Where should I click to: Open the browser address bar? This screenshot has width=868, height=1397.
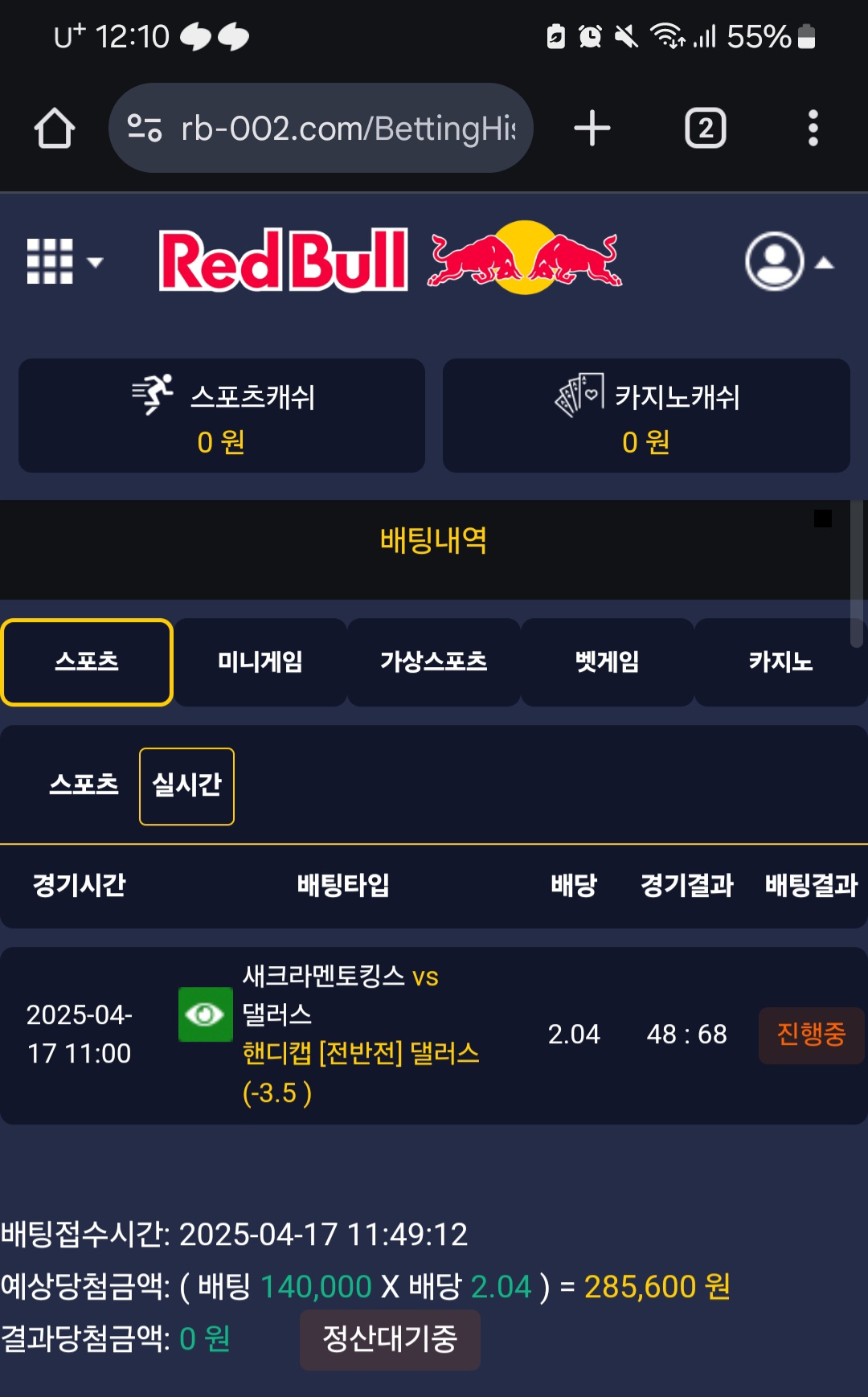[x=321, y=128]
